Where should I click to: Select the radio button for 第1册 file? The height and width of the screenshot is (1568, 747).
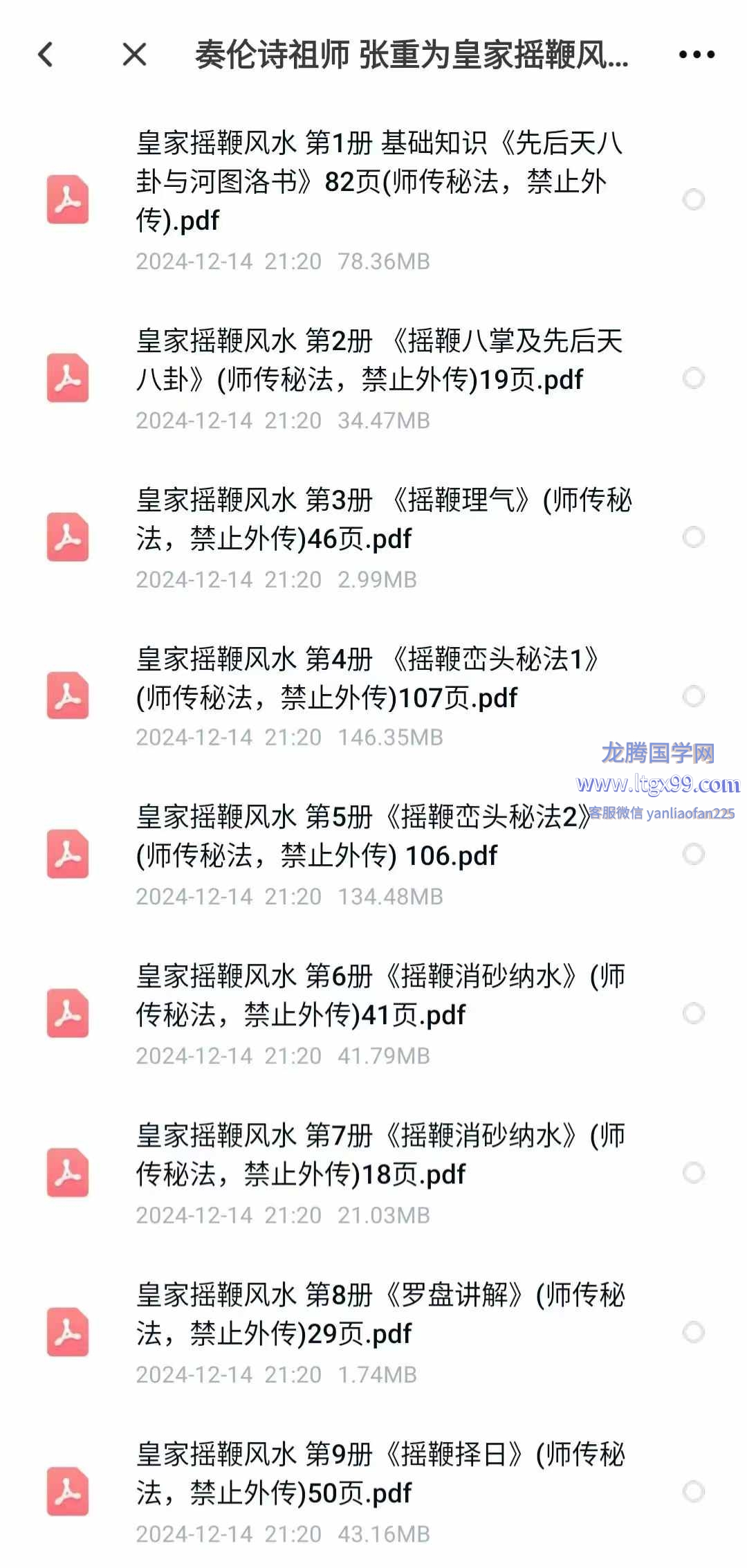(693, 200)
